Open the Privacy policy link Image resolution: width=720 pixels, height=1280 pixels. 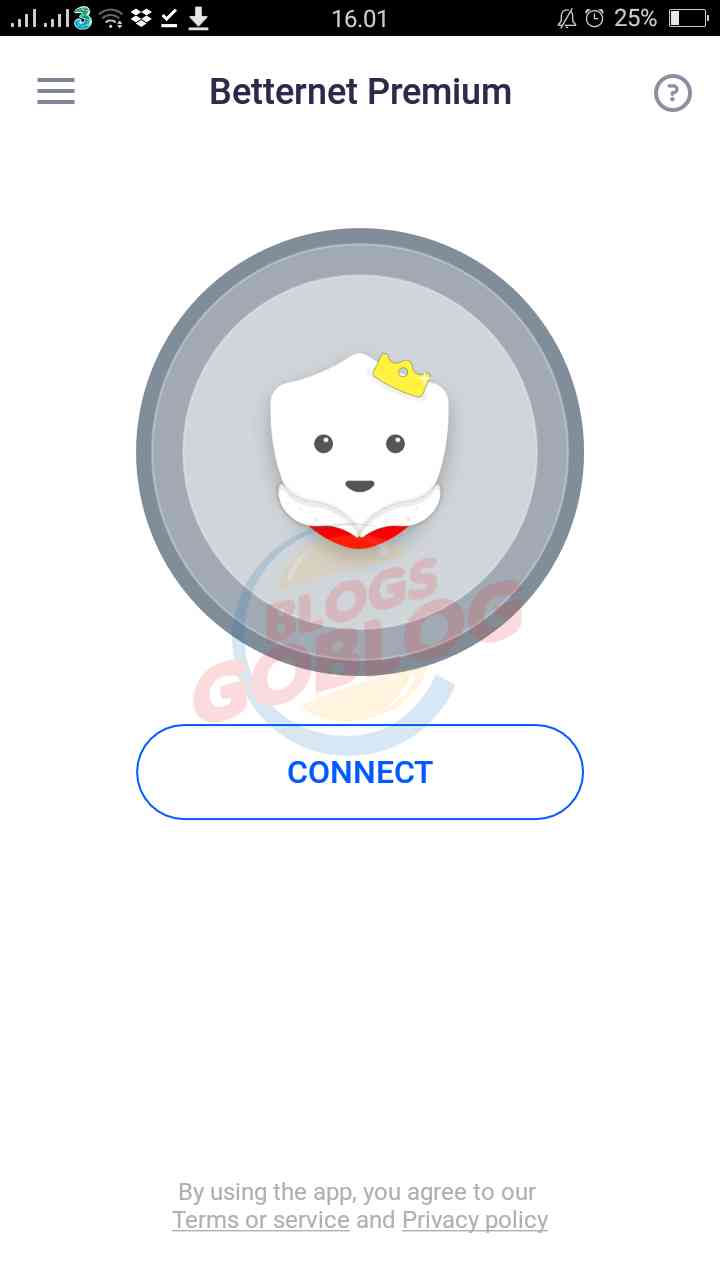pyautogui.click(x=475, y=1220)
